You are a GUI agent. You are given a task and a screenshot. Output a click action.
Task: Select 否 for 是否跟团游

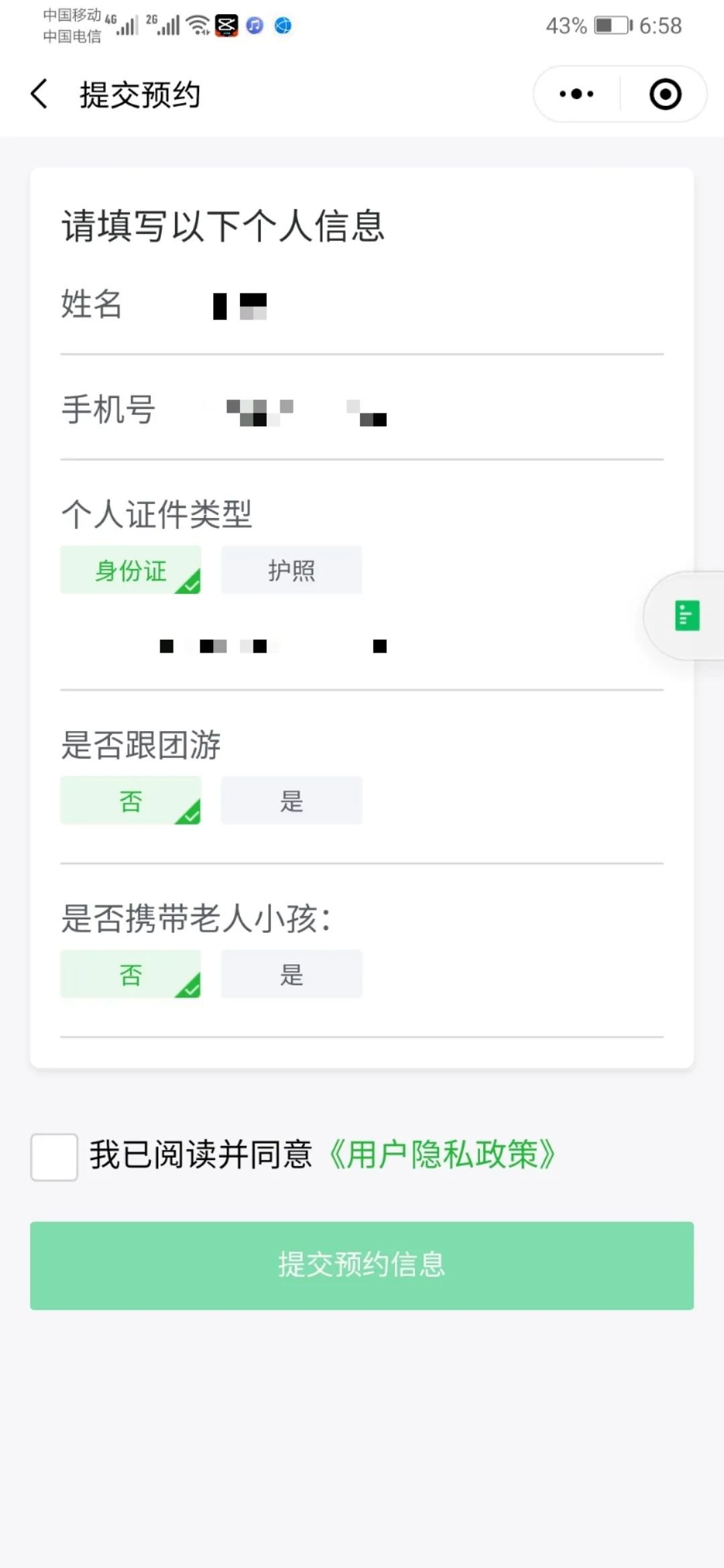coord(131,801)
